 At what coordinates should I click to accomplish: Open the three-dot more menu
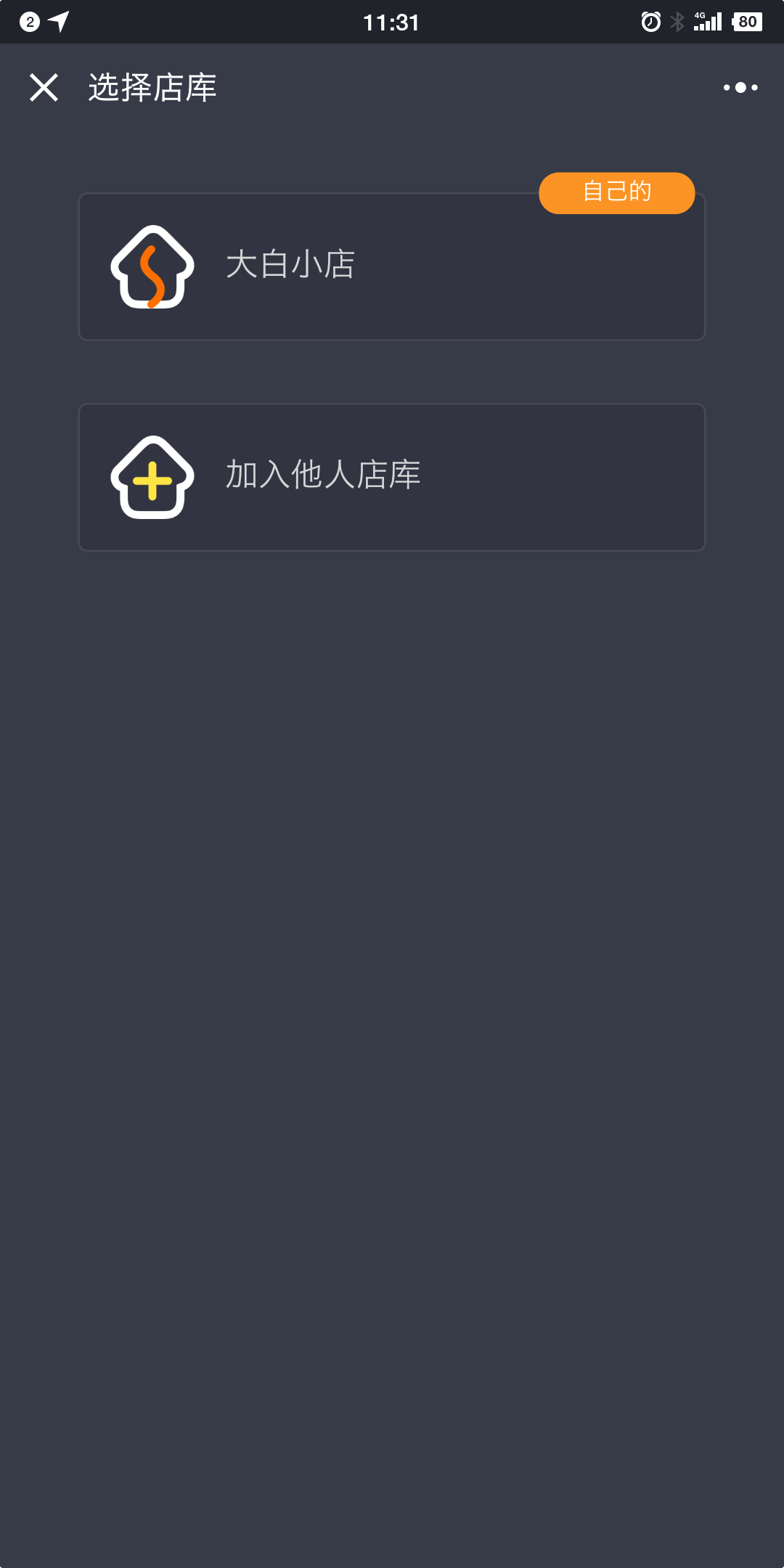(740, 88)
